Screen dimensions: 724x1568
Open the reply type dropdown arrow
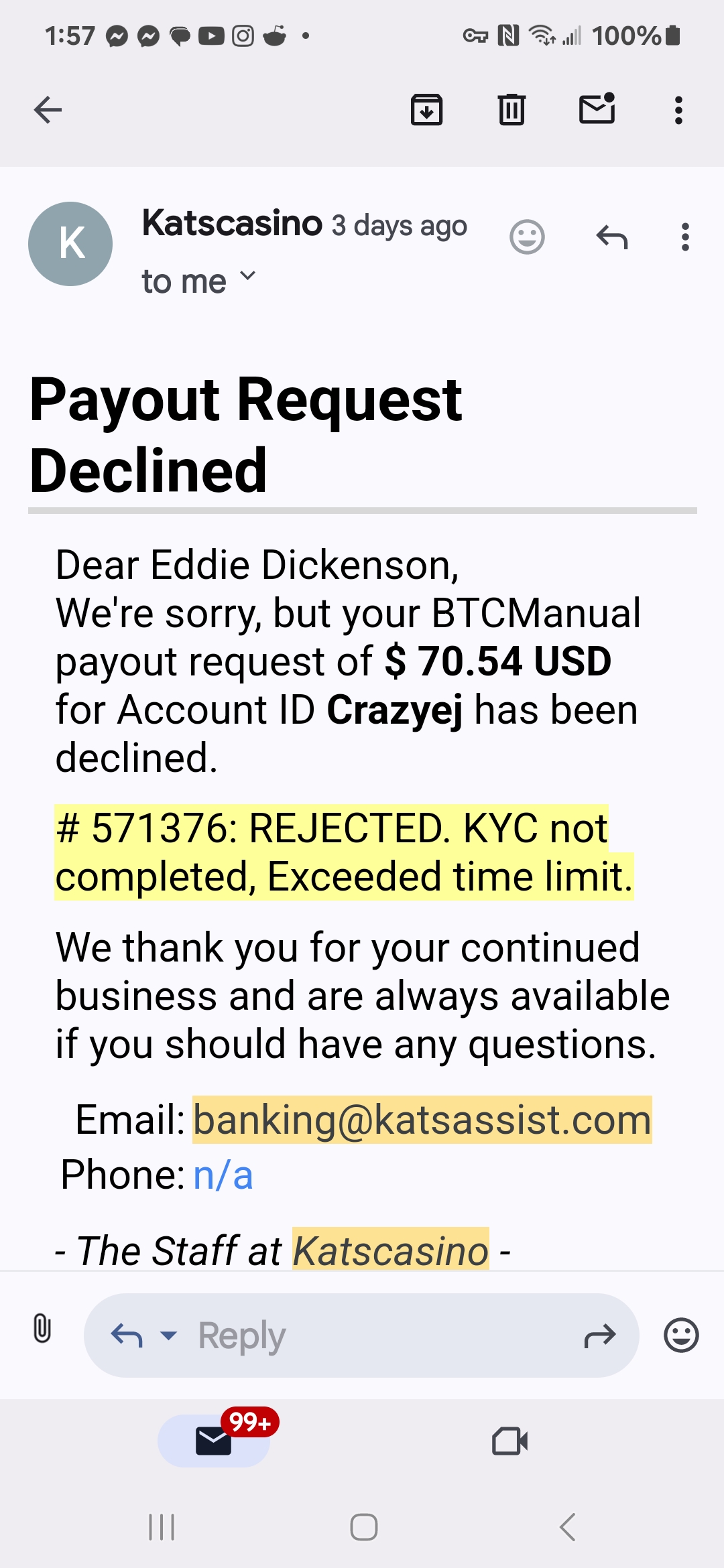point(169,1335)
